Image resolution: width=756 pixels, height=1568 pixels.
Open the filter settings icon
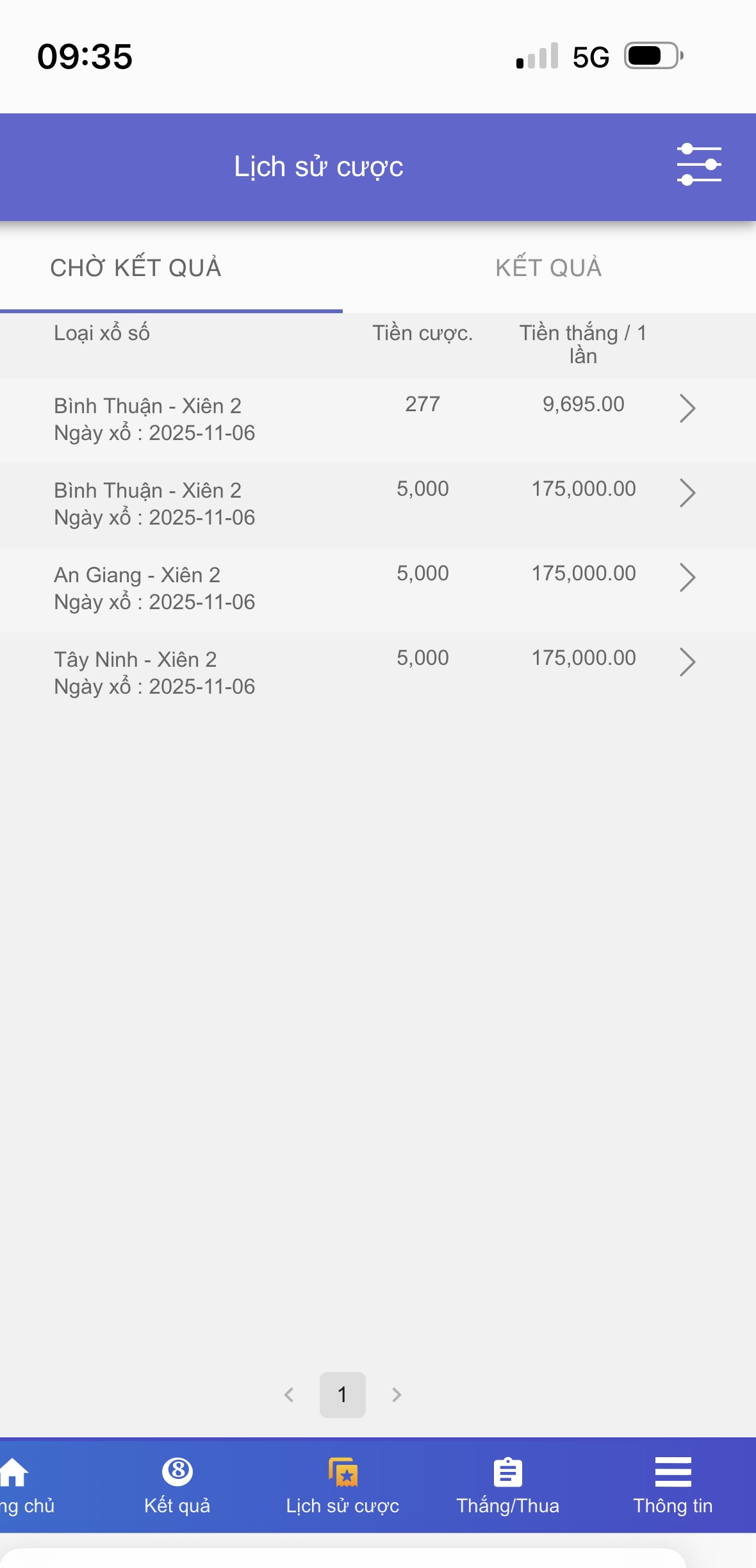699,165
